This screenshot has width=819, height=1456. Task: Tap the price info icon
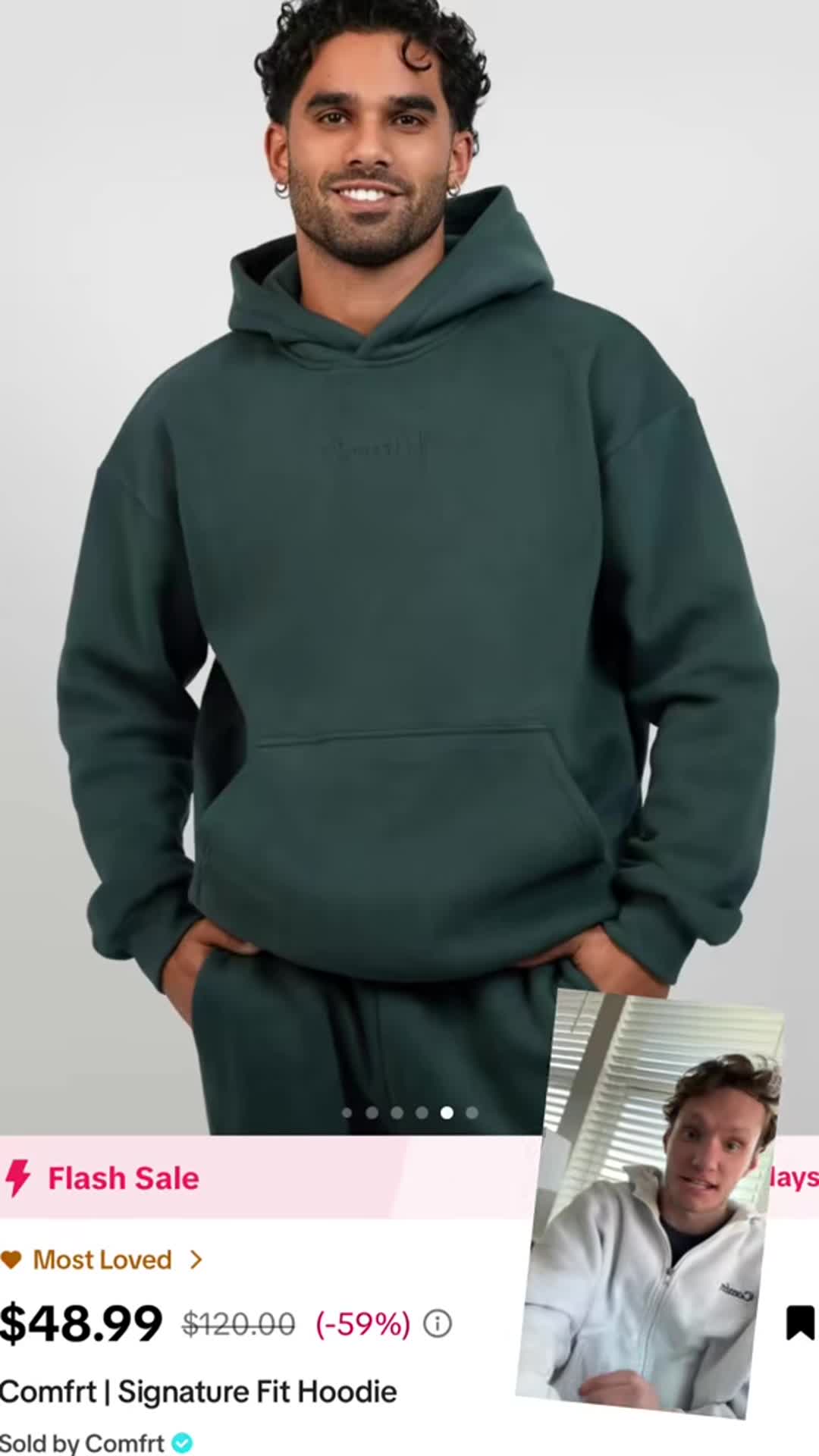click(438, 1324)
